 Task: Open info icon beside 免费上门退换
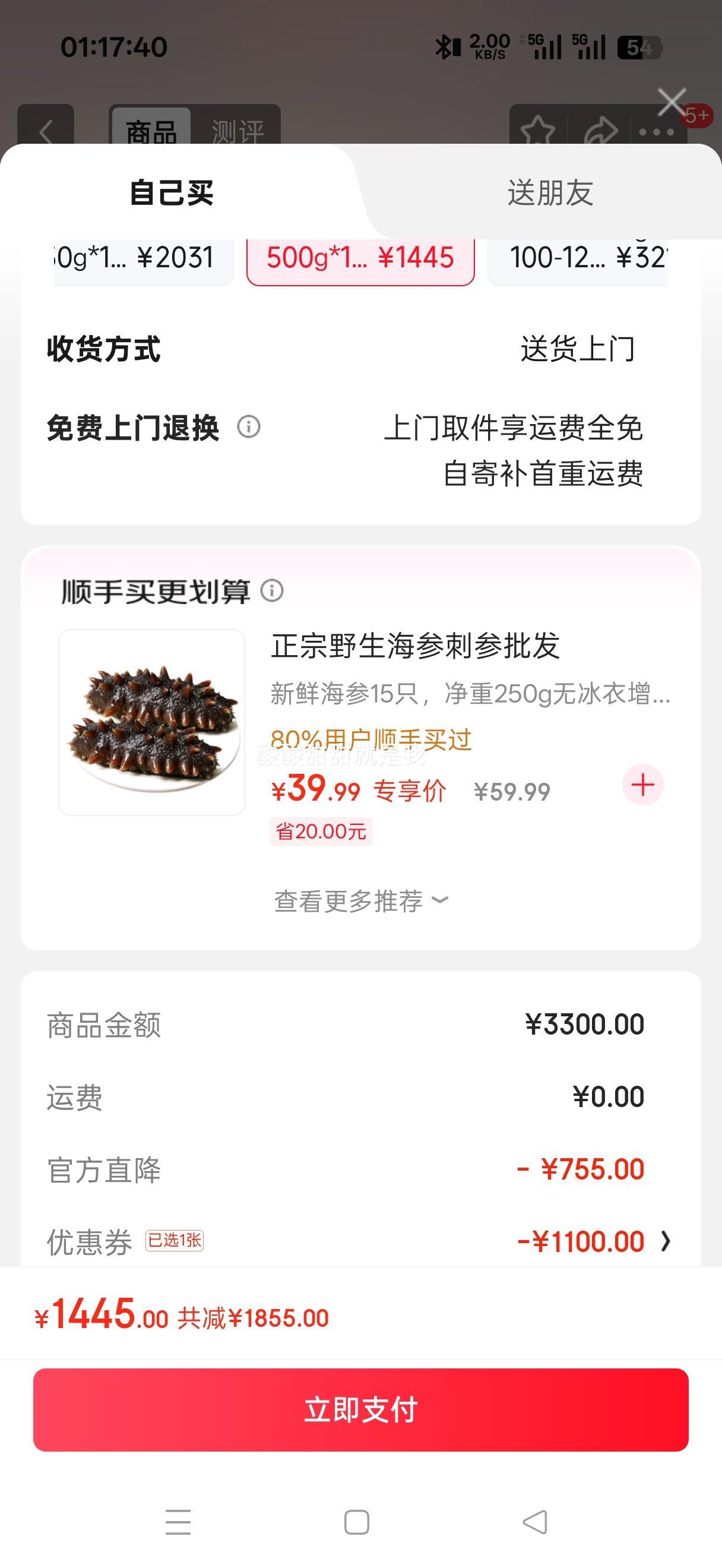pos(248,426)
